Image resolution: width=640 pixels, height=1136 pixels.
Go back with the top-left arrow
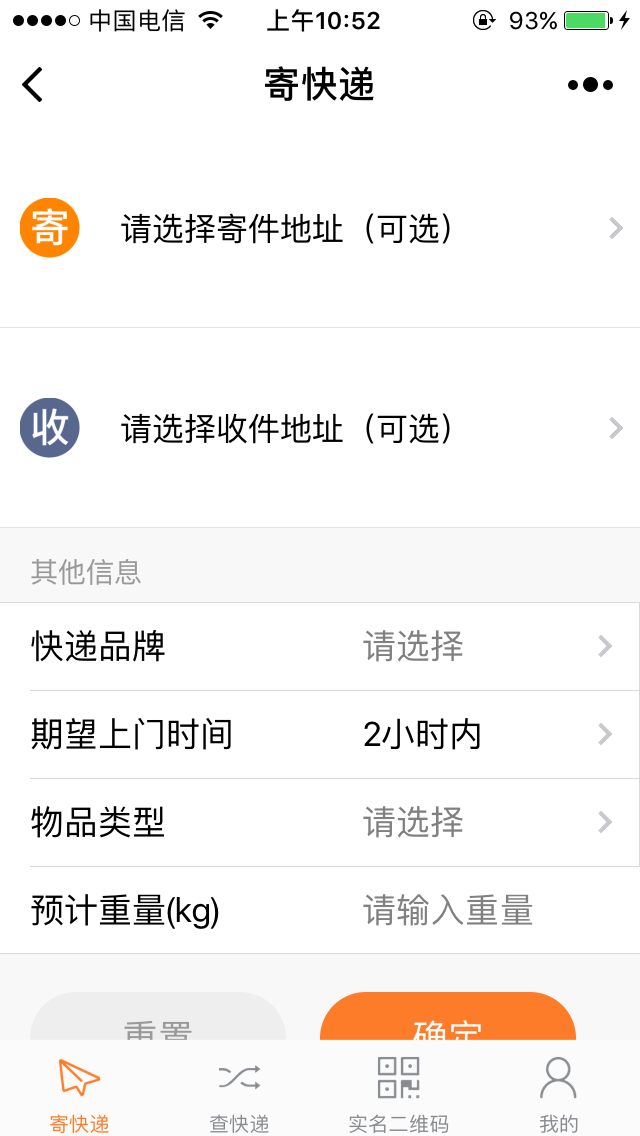[33, 85]
